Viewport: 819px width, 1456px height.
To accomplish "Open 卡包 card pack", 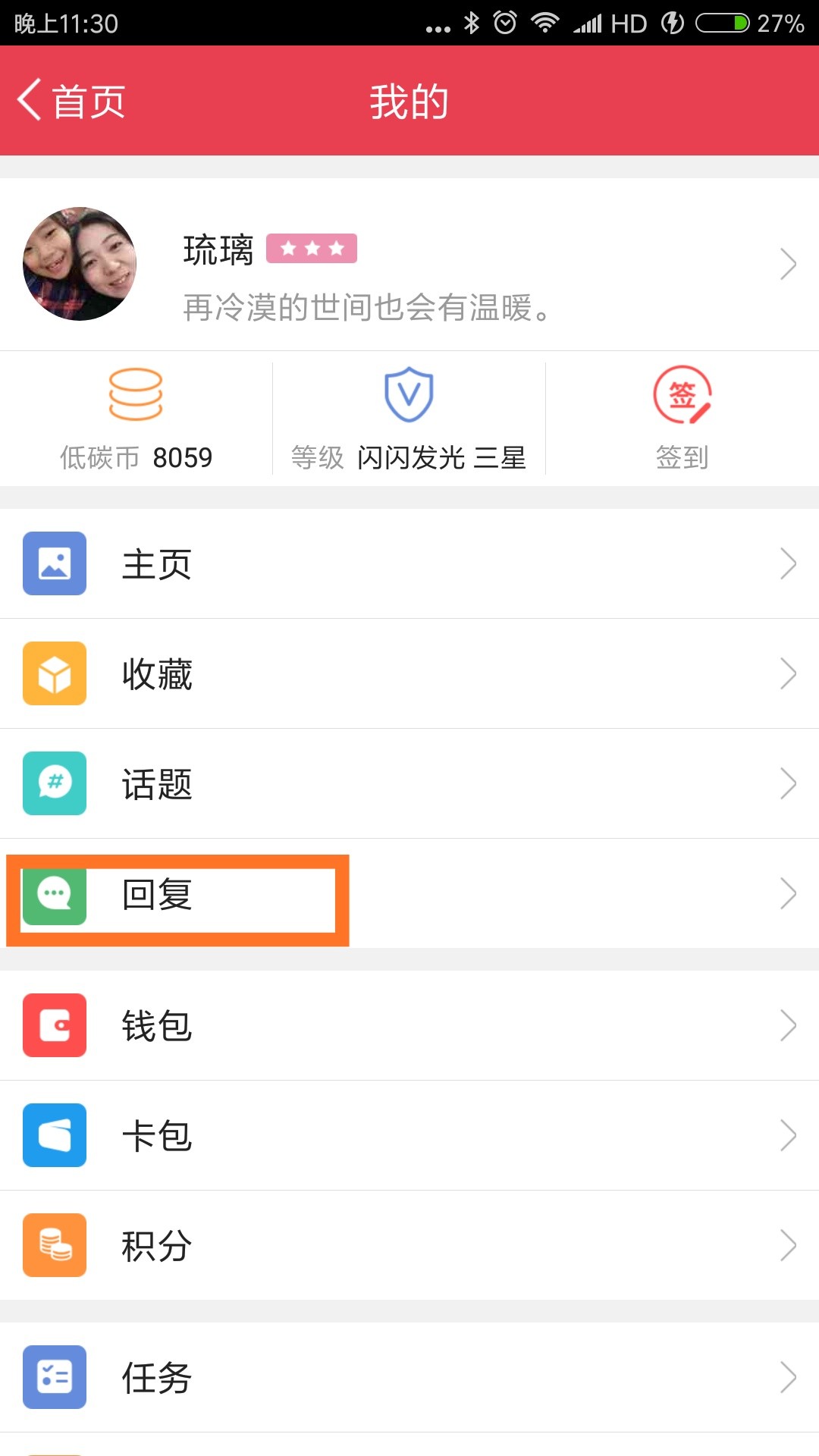I will pos(409,1135).
